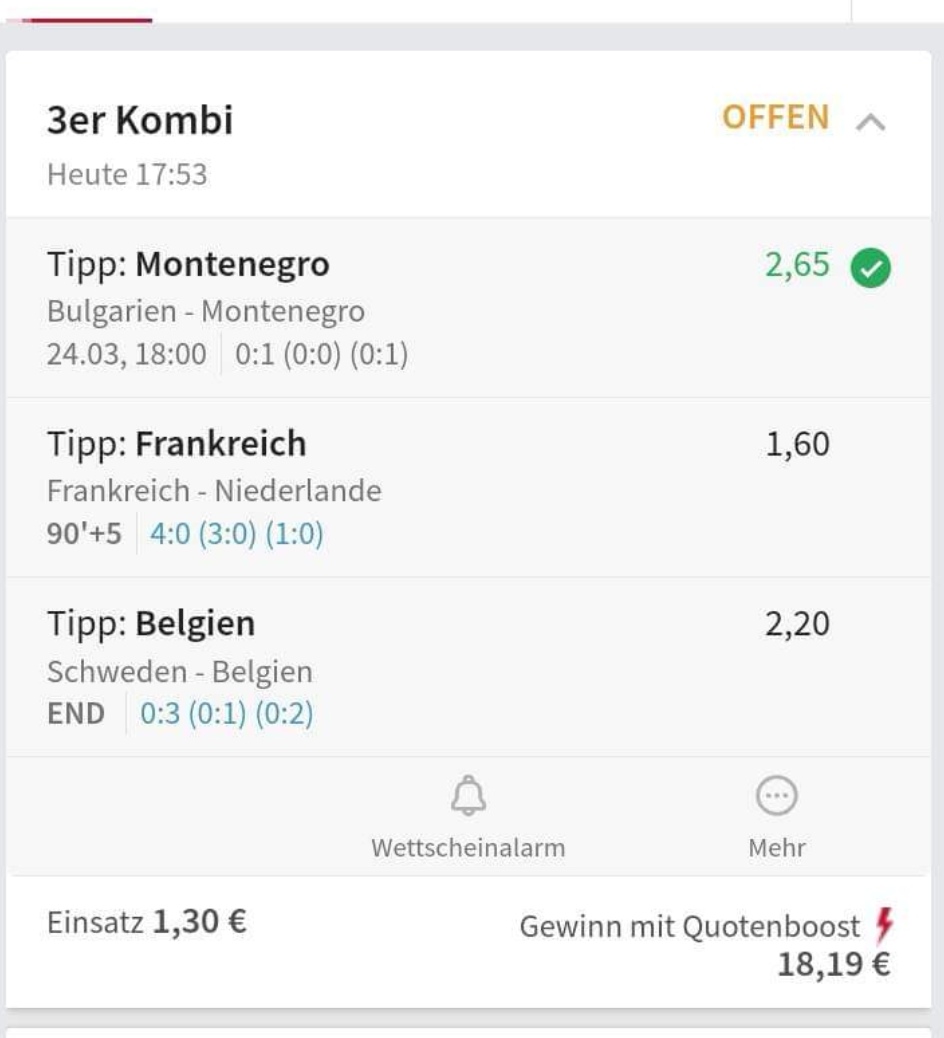The width and height of the screenshot is (944, 1038).
Task: Collapse the 3er Kombi bet slip
Action: coord(871,122)
